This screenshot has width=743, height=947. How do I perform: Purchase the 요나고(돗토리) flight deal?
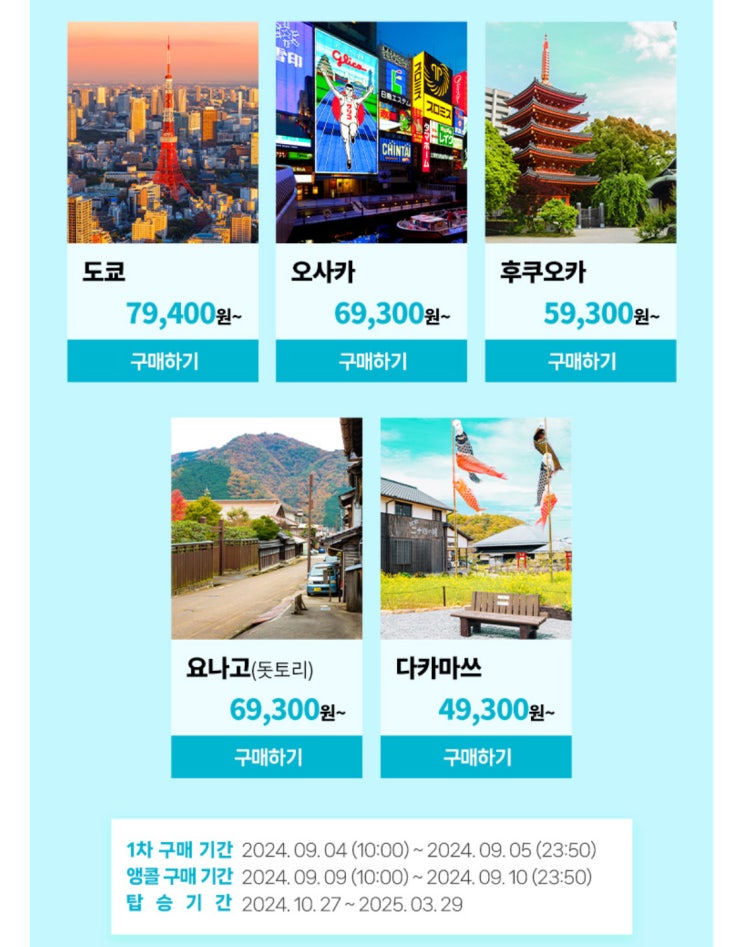click(266, 757)
